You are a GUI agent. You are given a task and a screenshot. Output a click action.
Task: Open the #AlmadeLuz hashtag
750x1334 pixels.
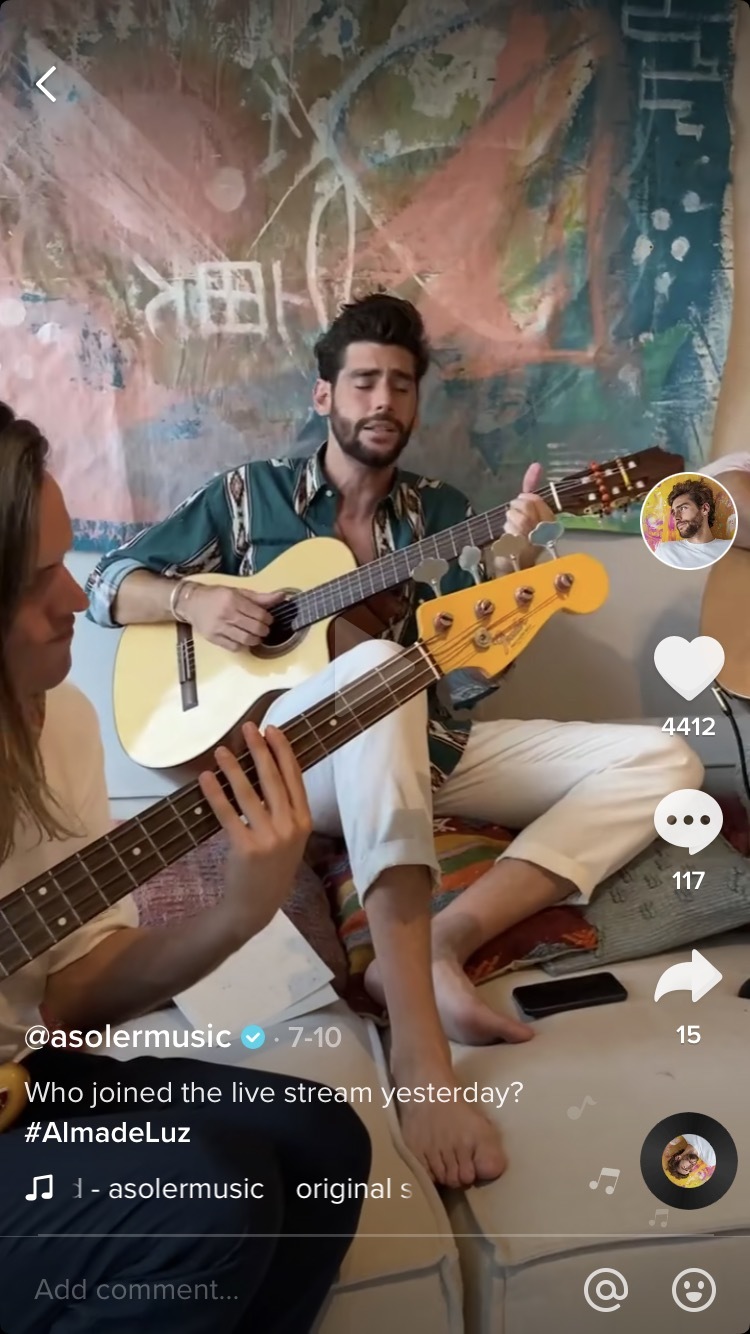coord(107,1133)
